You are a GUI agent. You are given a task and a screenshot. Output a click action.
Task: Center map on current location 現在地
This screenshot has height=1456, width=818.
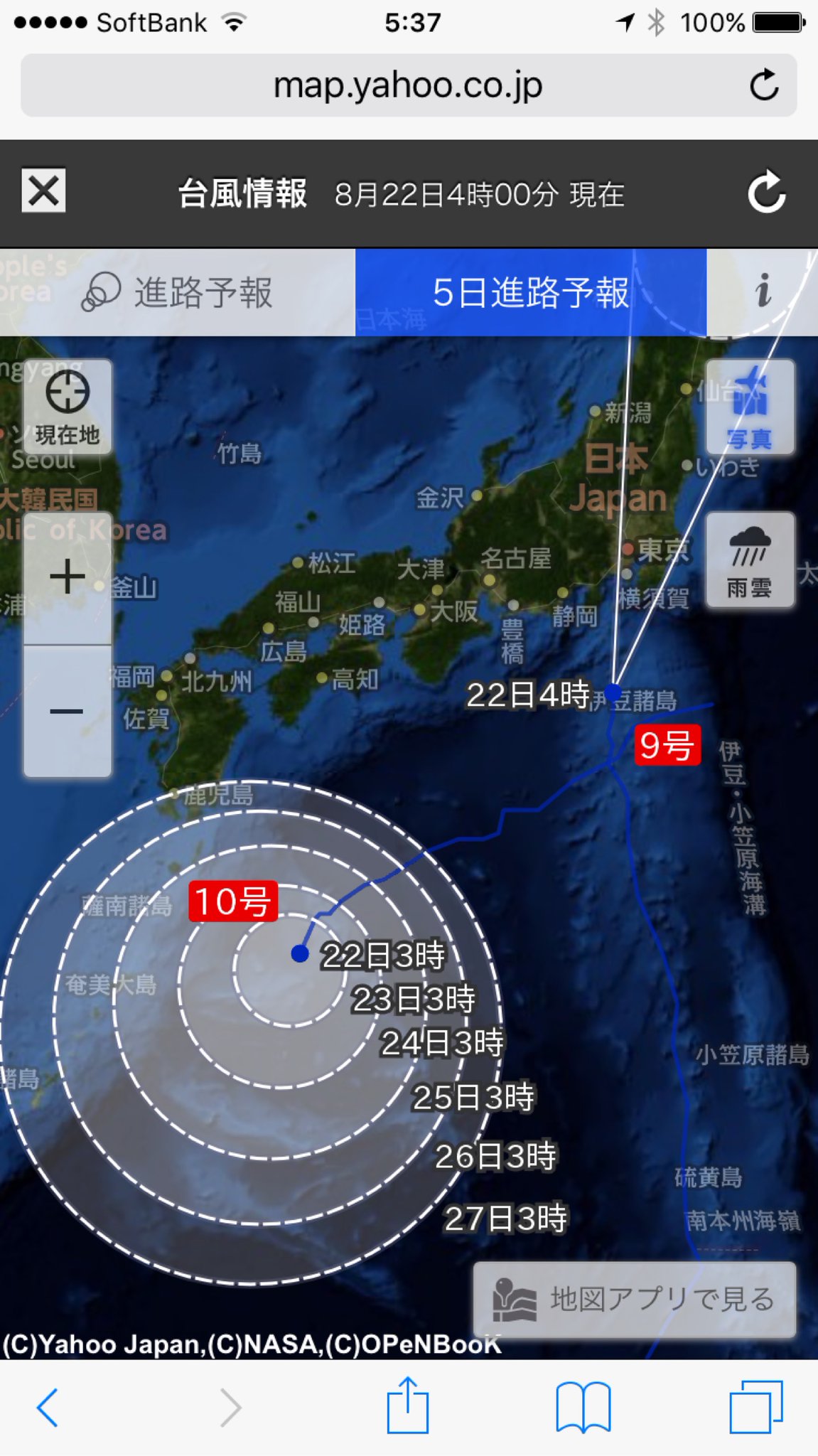pyautogui.click(x=68, y=407)
